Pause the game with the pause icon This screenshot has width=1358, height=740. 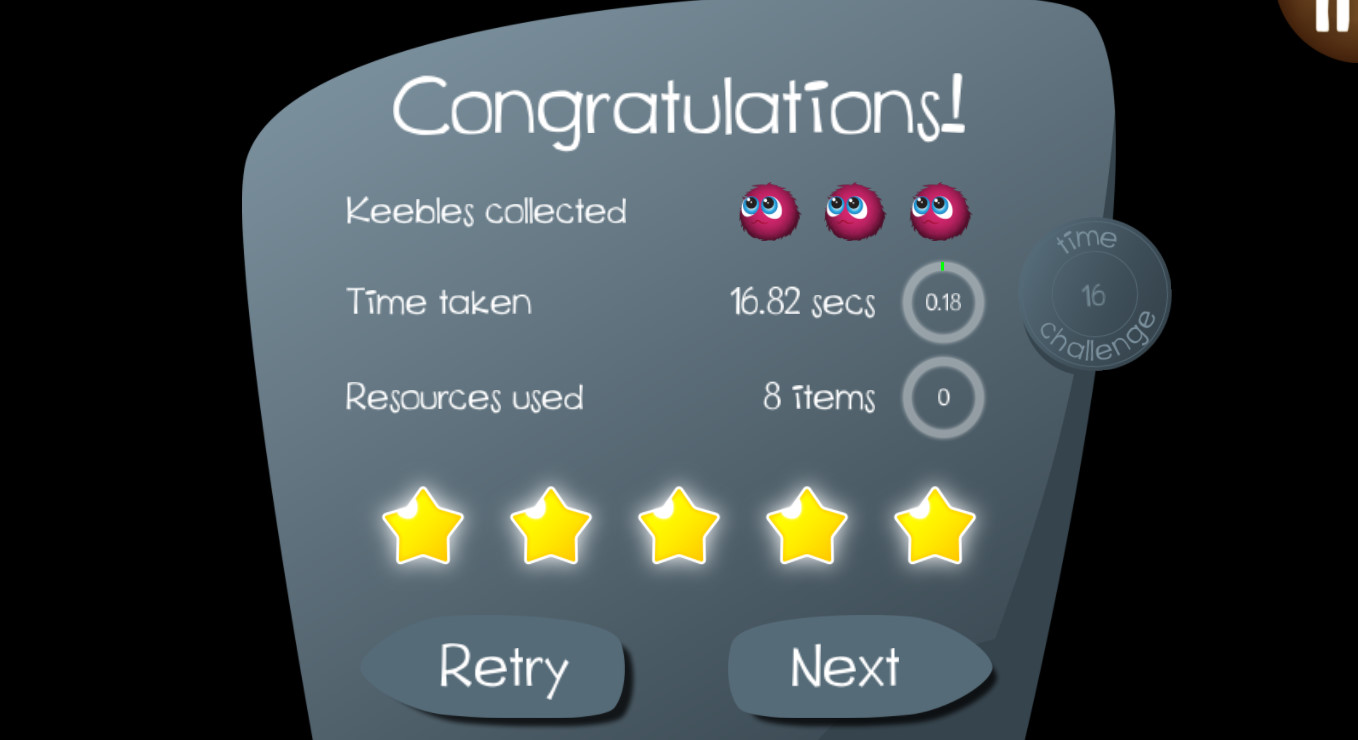click(1330, 17)
